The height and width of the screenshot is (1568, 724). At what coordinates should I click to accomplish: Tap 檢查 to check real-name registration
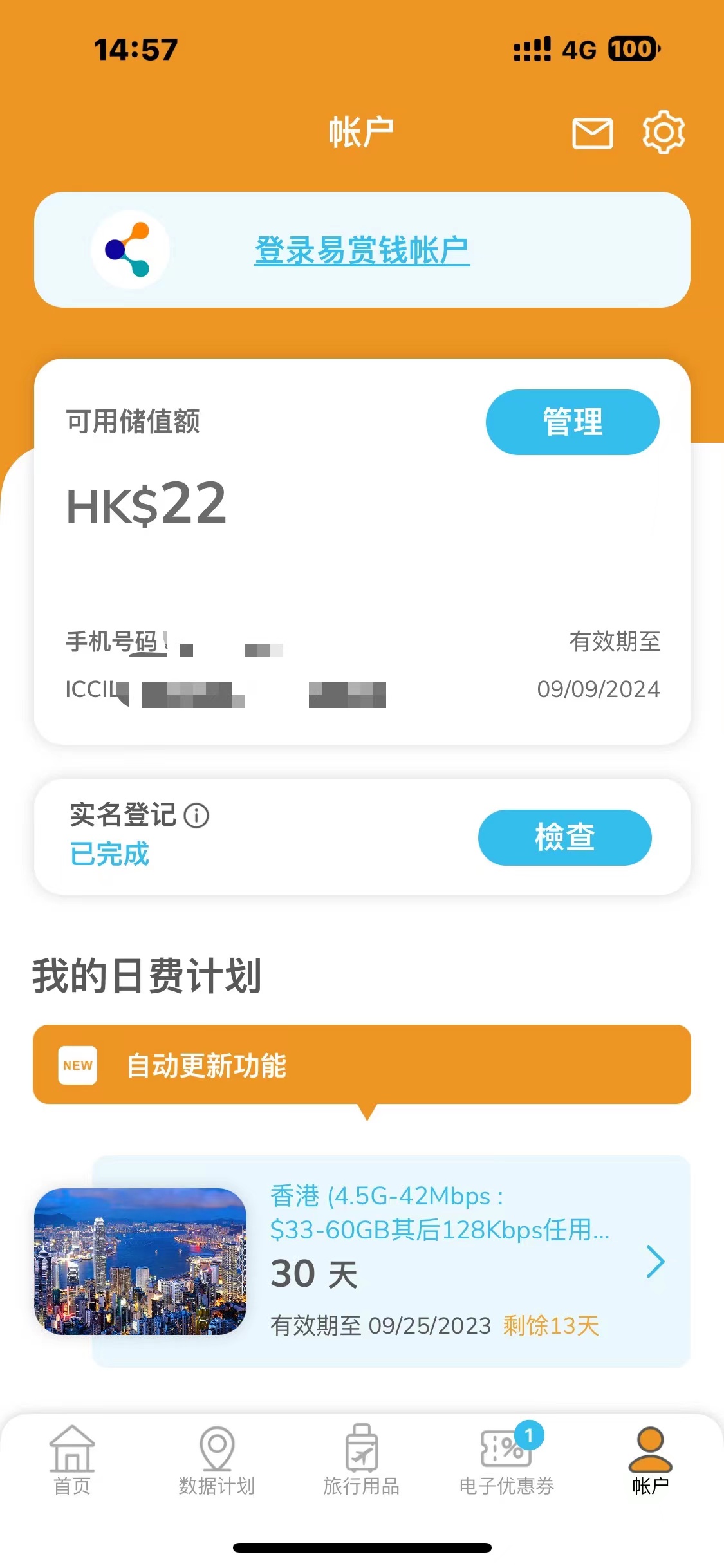[564, 837]
